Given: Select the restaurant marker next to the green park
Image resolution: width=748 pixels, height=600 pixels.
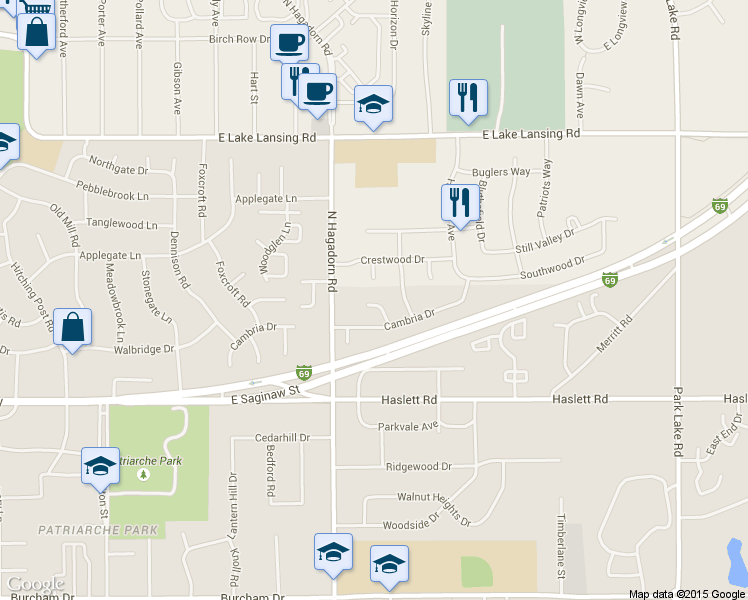Looking at the screenshot, I should [468, 98].
